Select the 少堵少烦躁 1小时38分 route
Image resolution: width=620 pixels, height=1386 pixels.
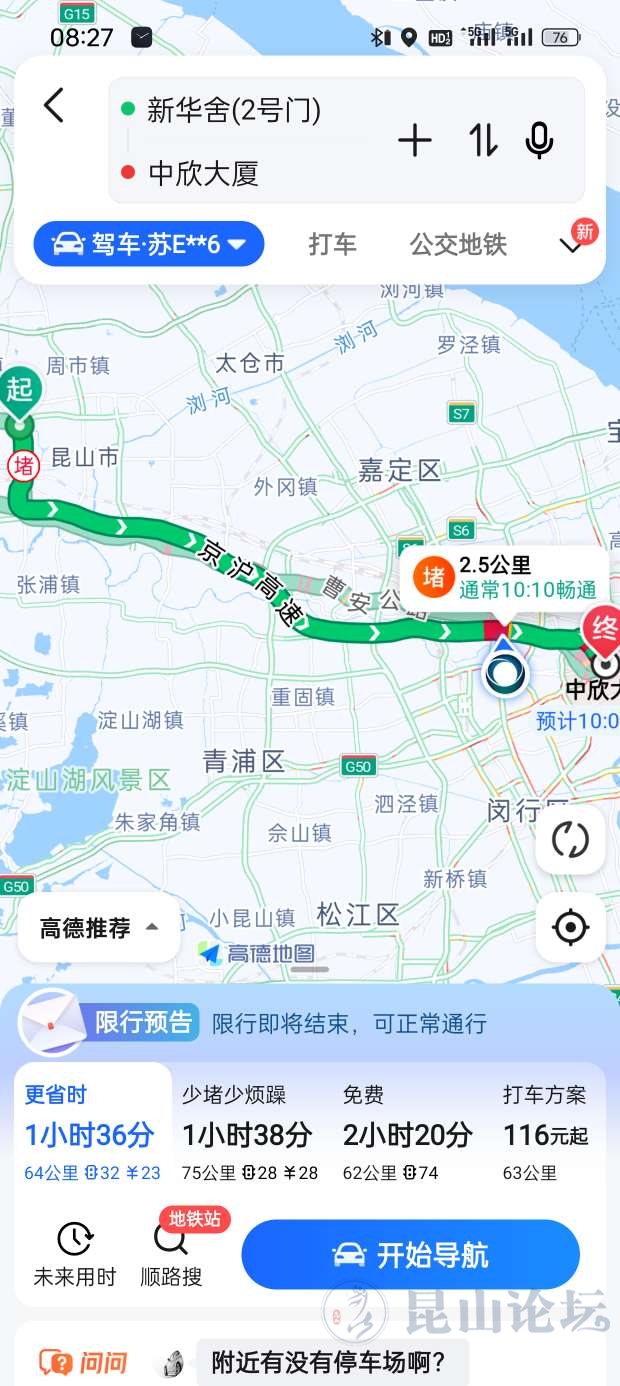(x=248, y=1134)
